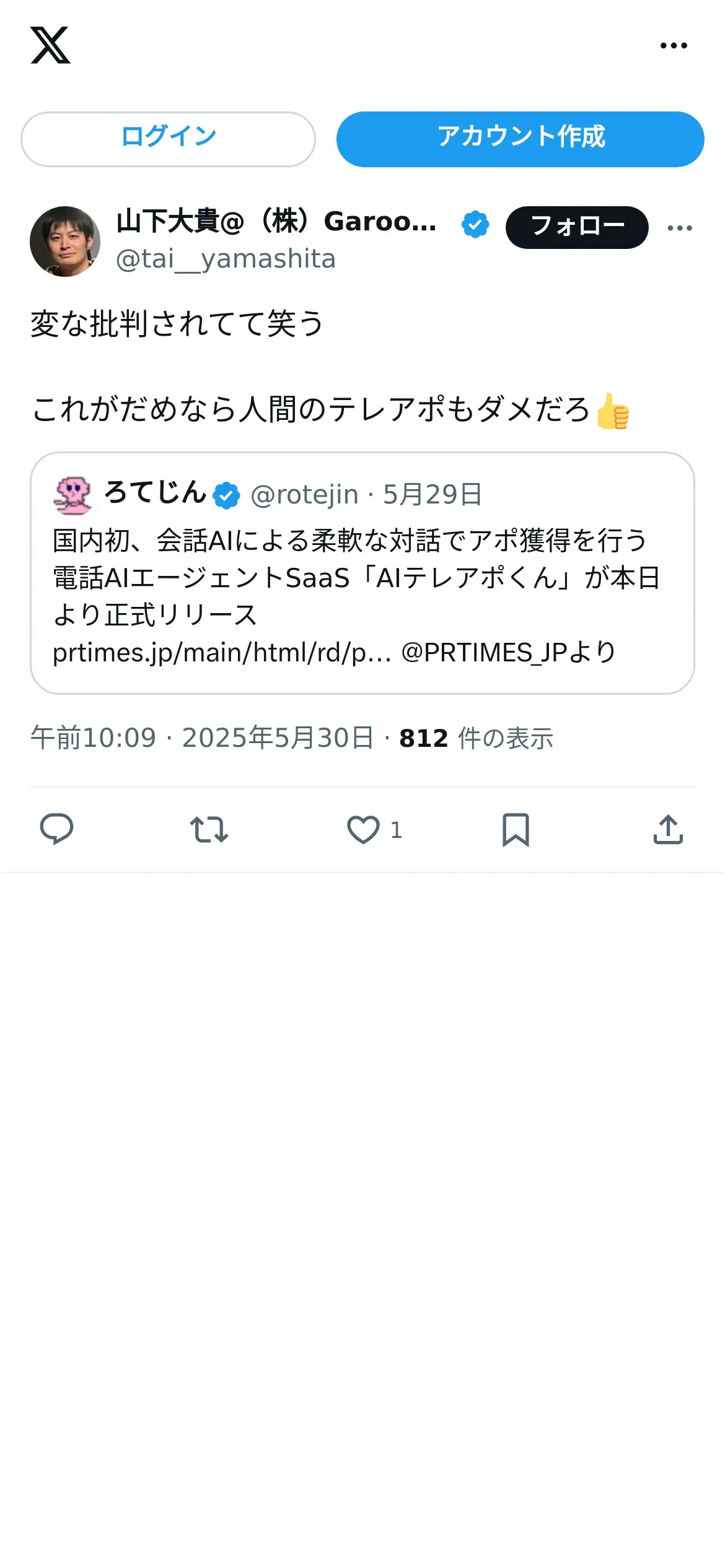Repost this post
725x1568 pixels.
209,829
